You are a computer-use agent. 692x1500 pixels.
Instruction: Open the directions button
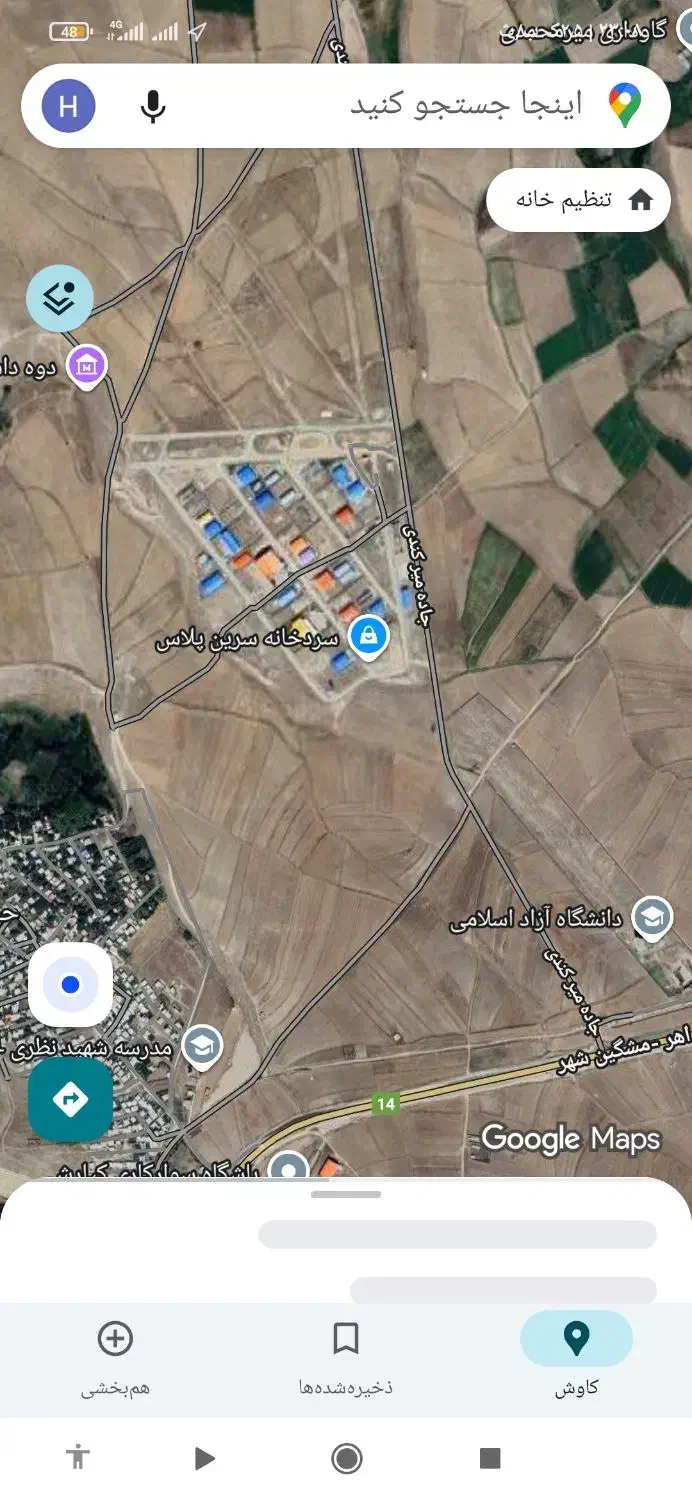point(70,1100)
